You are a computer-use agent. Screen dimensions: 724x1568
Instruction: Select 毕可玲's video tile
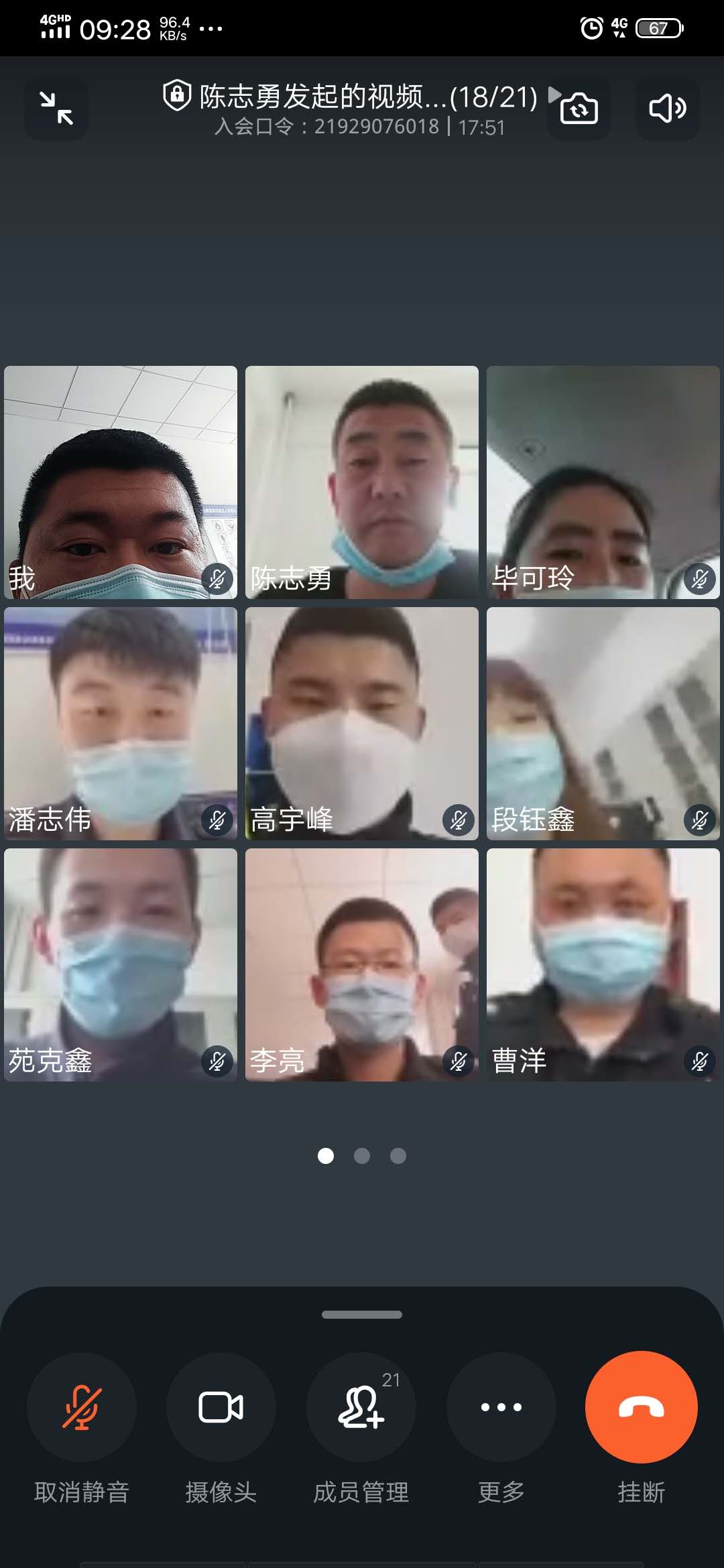pyautogui.click(x=603, y=482)
